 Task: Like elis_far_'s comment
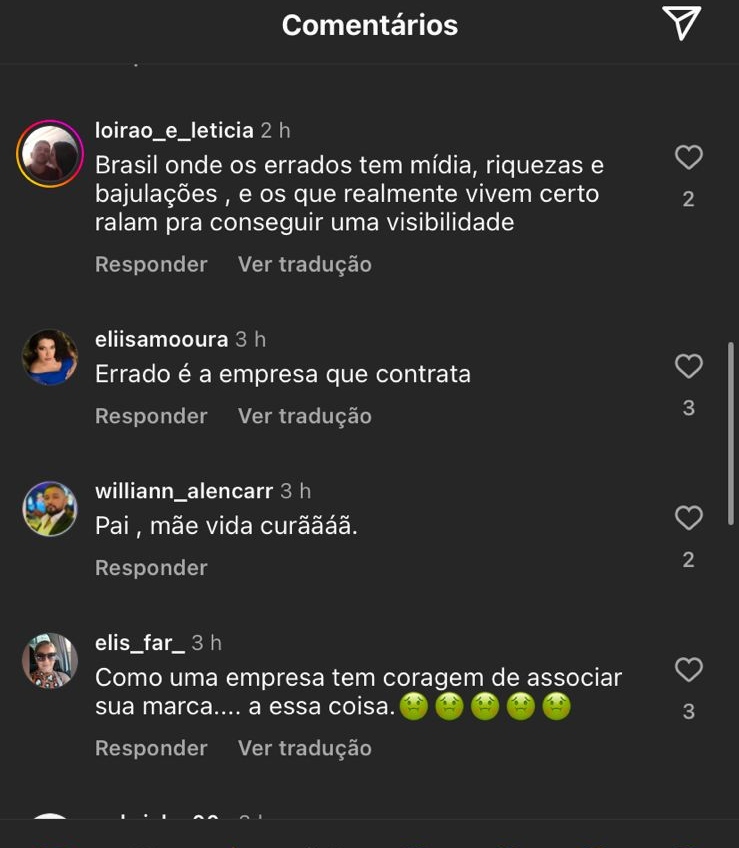689,670
